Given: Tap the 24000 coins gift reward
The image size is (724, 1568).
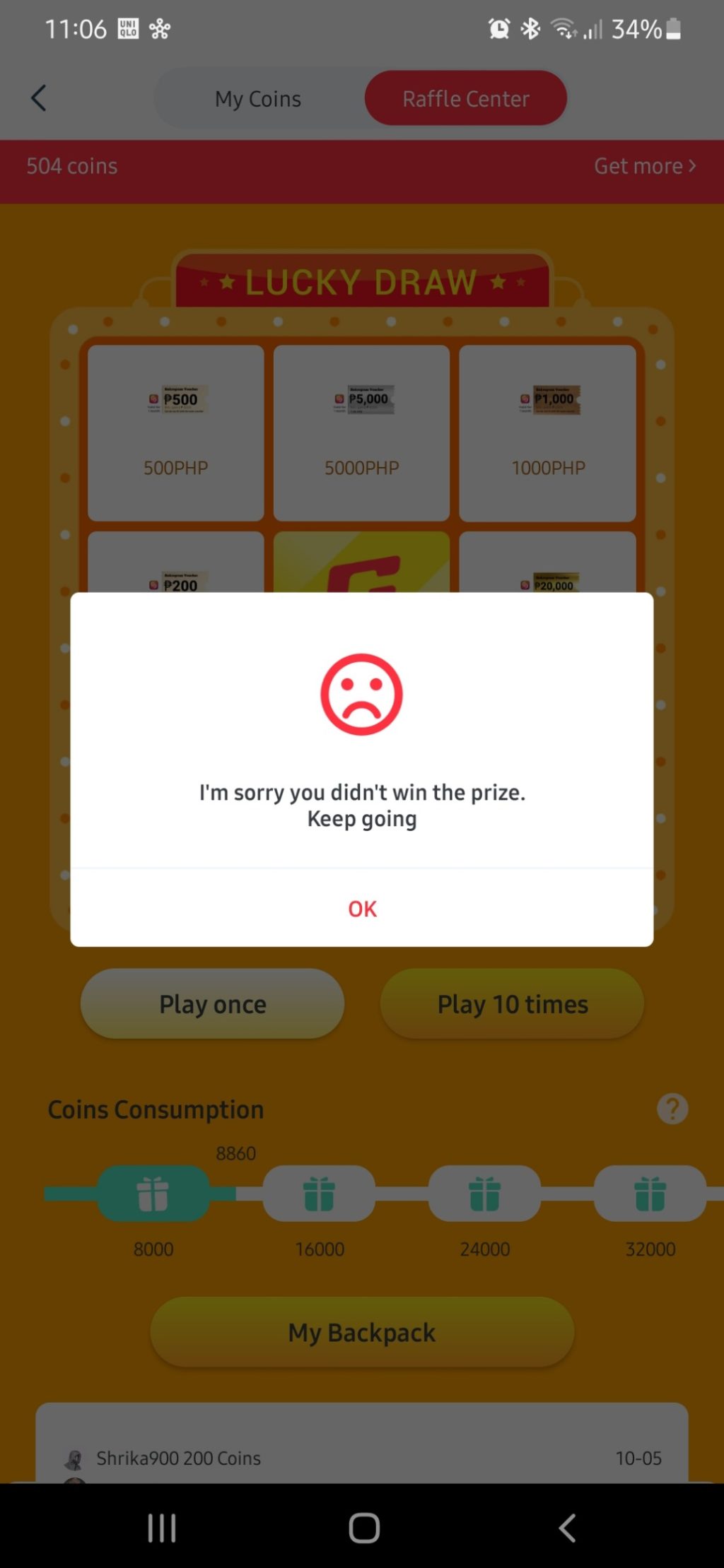Looking at the screenshot, I should pos(484,1193).
